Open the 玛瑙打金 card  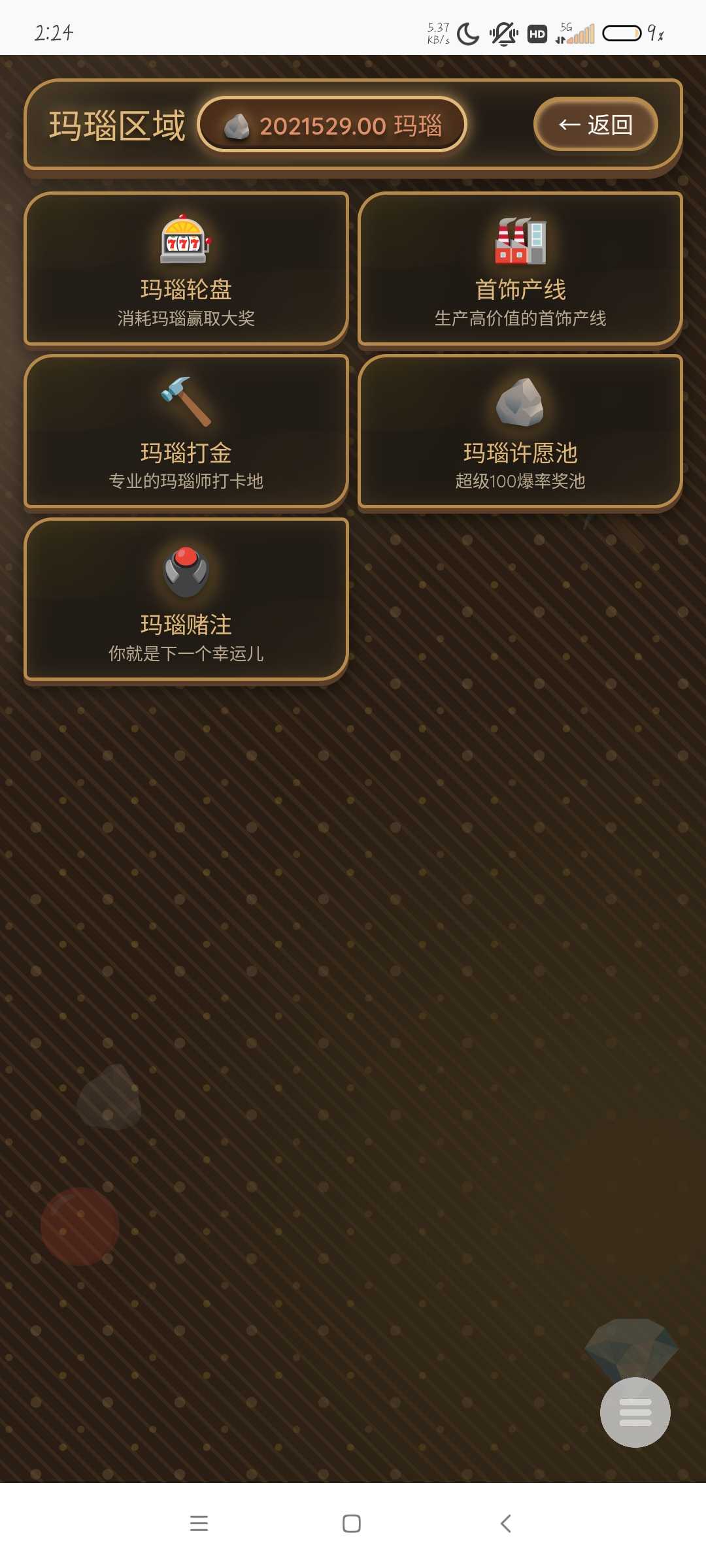click(186, 431)
